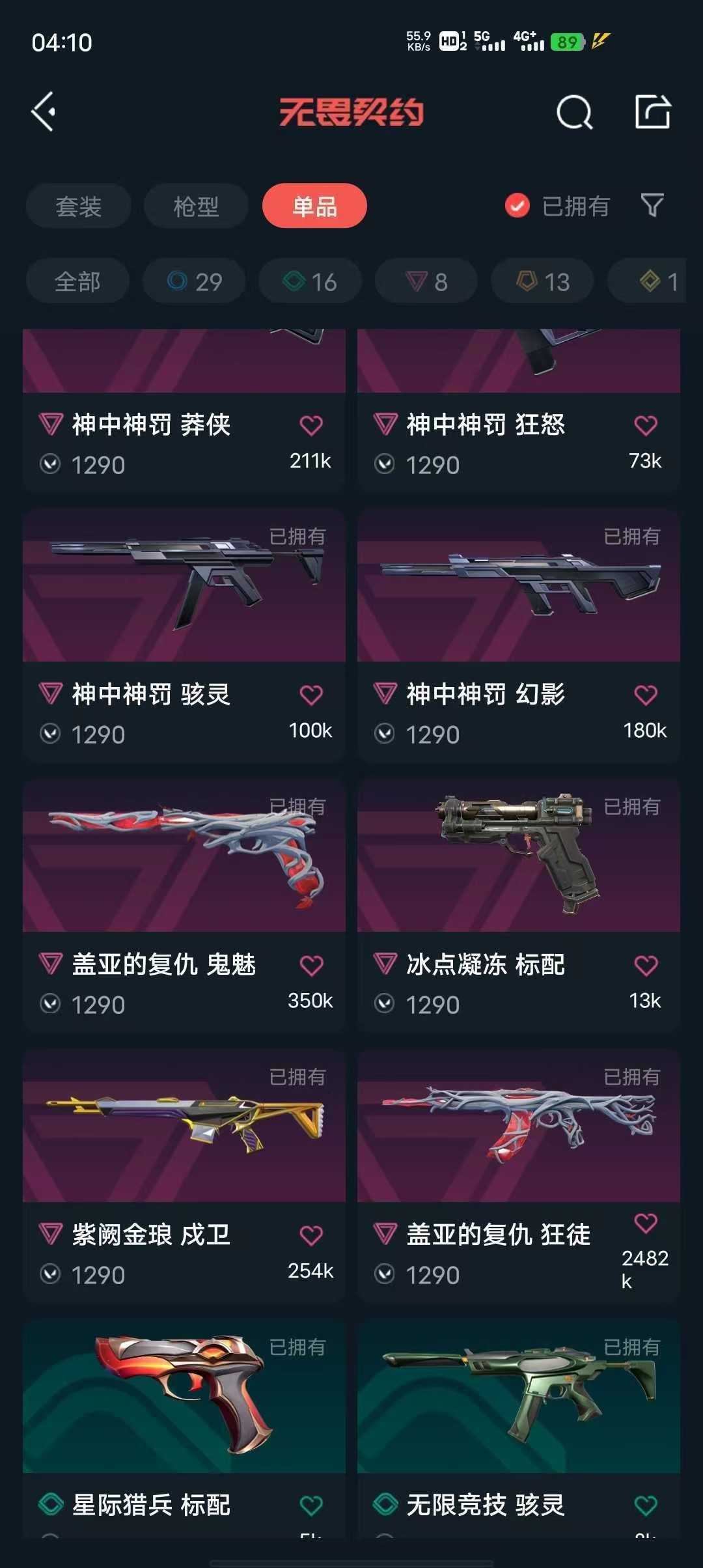Favorite 神中神罚 狂怒 skin

645,424
